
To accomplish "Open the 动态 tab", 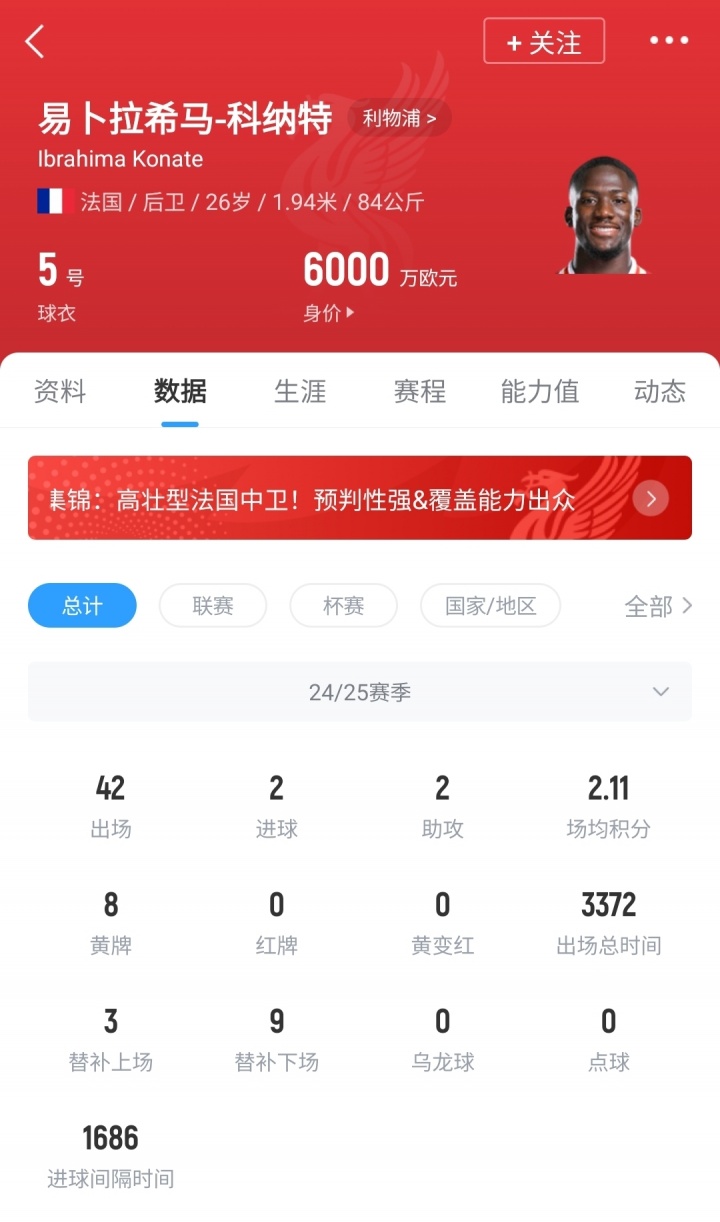I will (660, 391).
